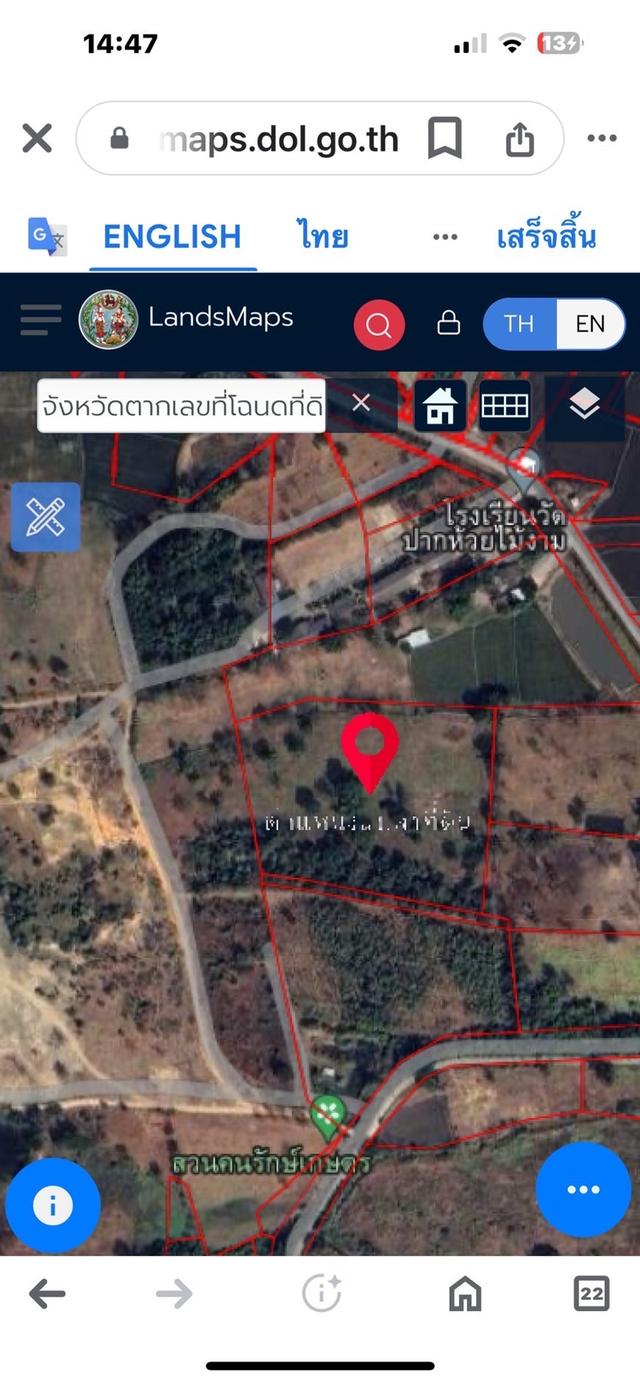Show parcel info with the i button
This screenshot has height=1384, width=640.
click(x=53, y=1206)
